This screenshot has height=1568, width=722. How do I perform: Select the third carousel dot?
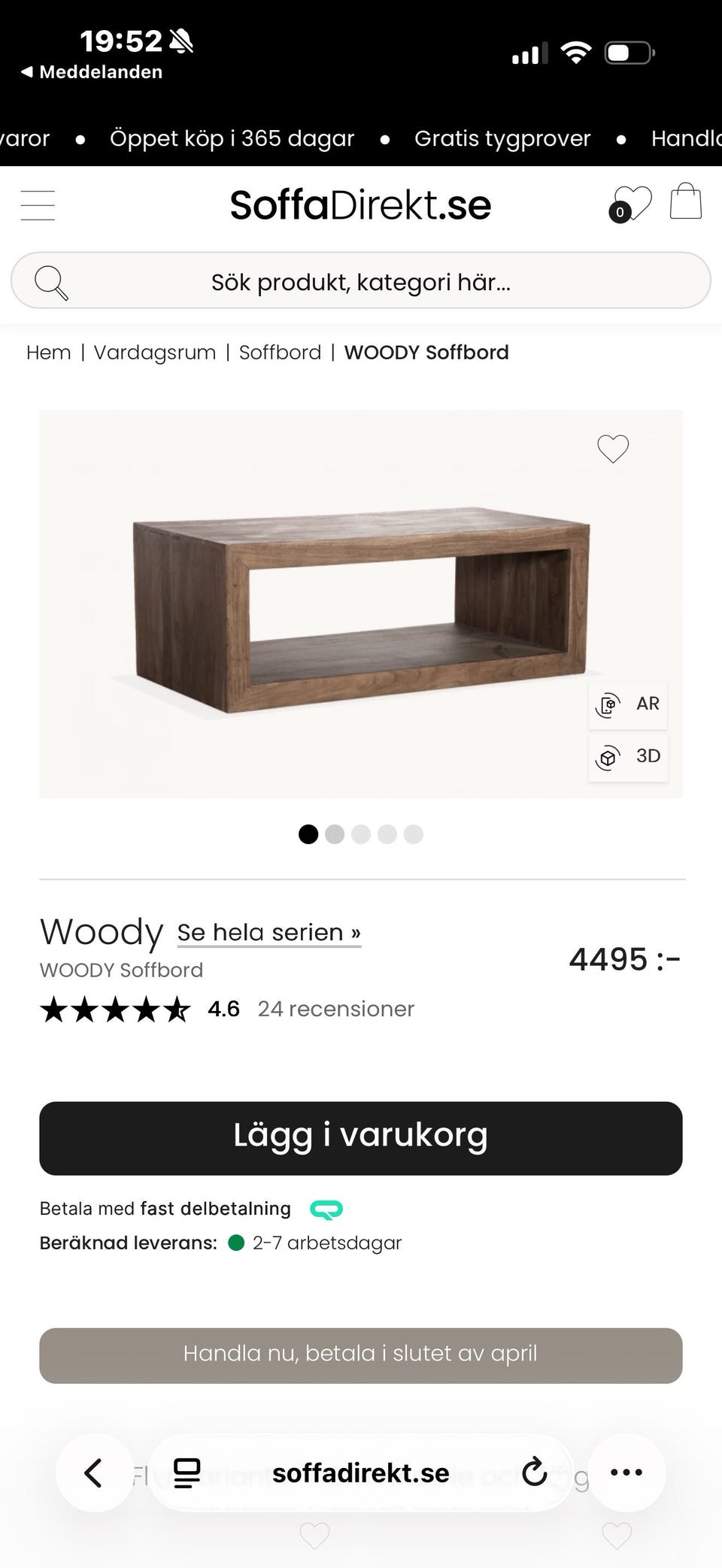(x=360, y=834)
